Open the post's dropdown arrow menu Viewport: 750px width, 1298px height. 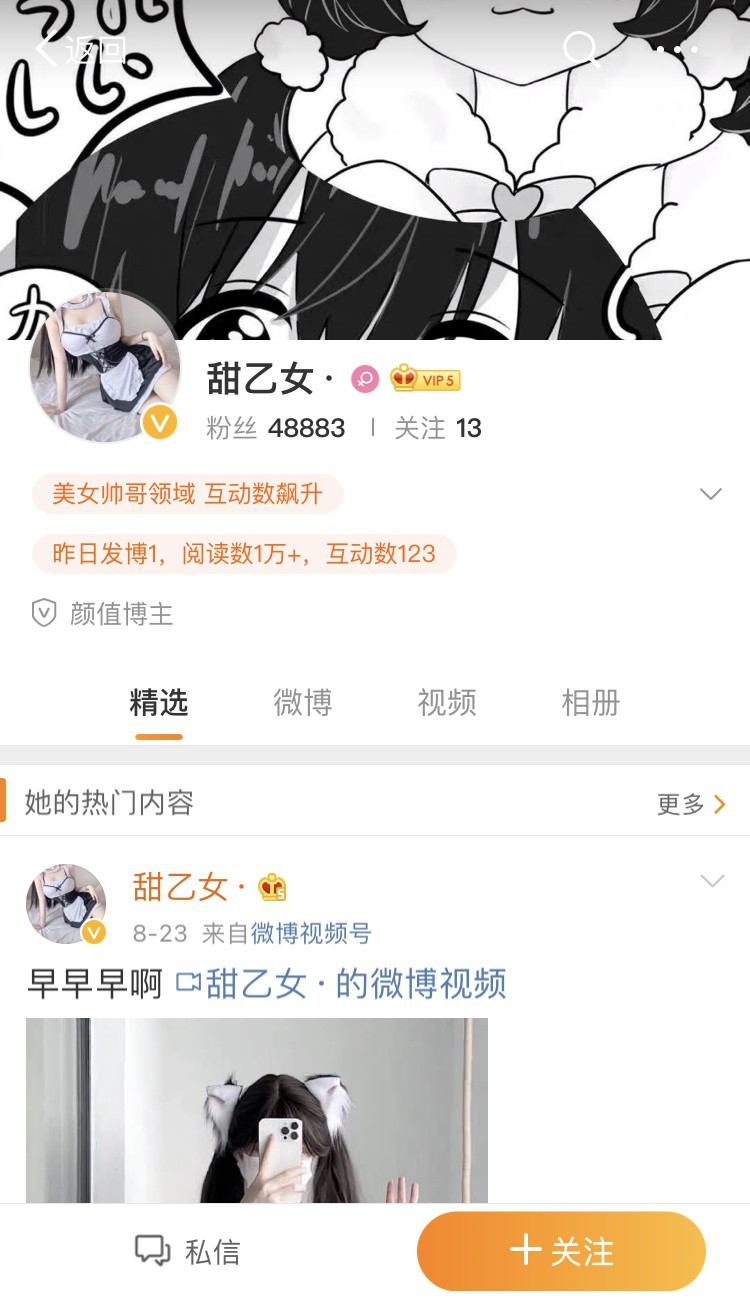tap(712, 881)
